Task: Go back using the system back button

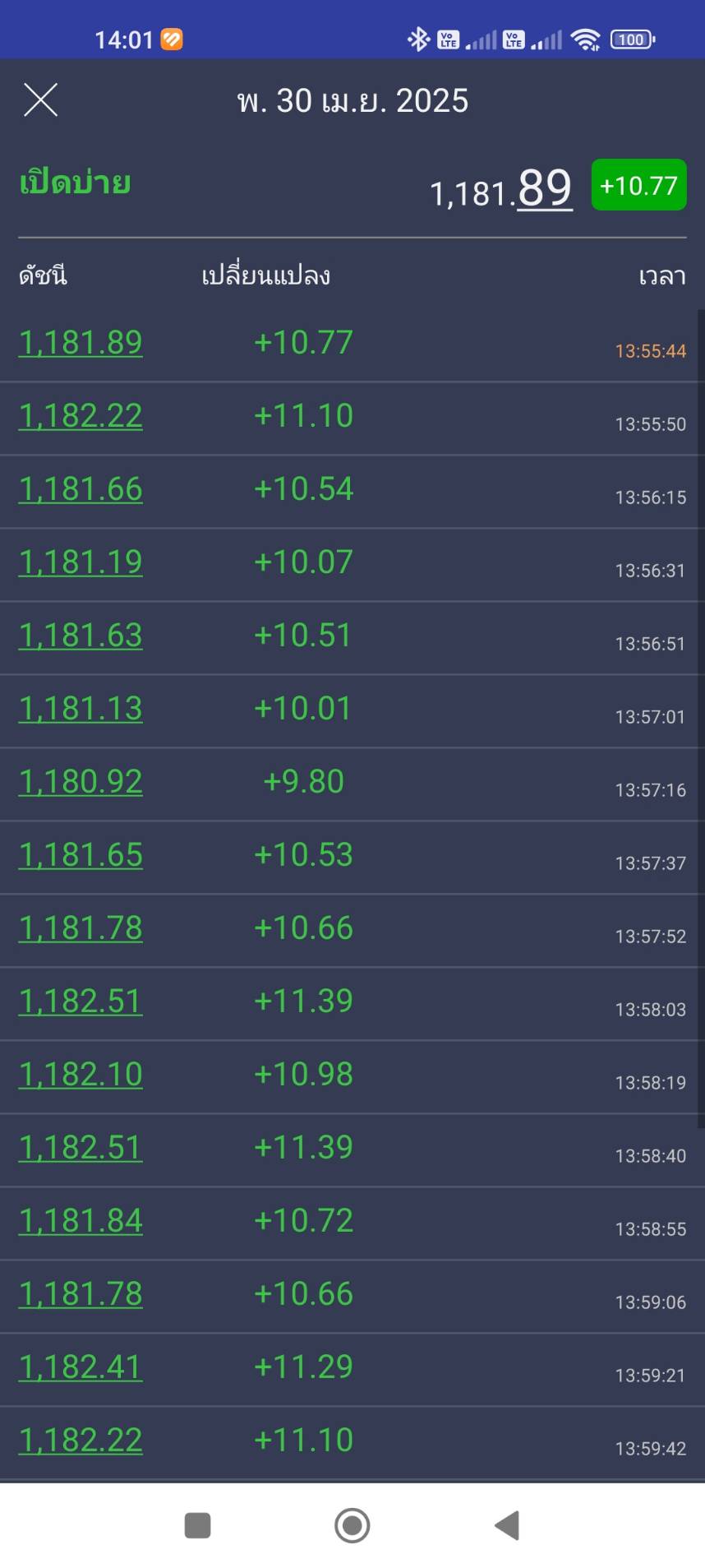Action: coord(507,1525)
